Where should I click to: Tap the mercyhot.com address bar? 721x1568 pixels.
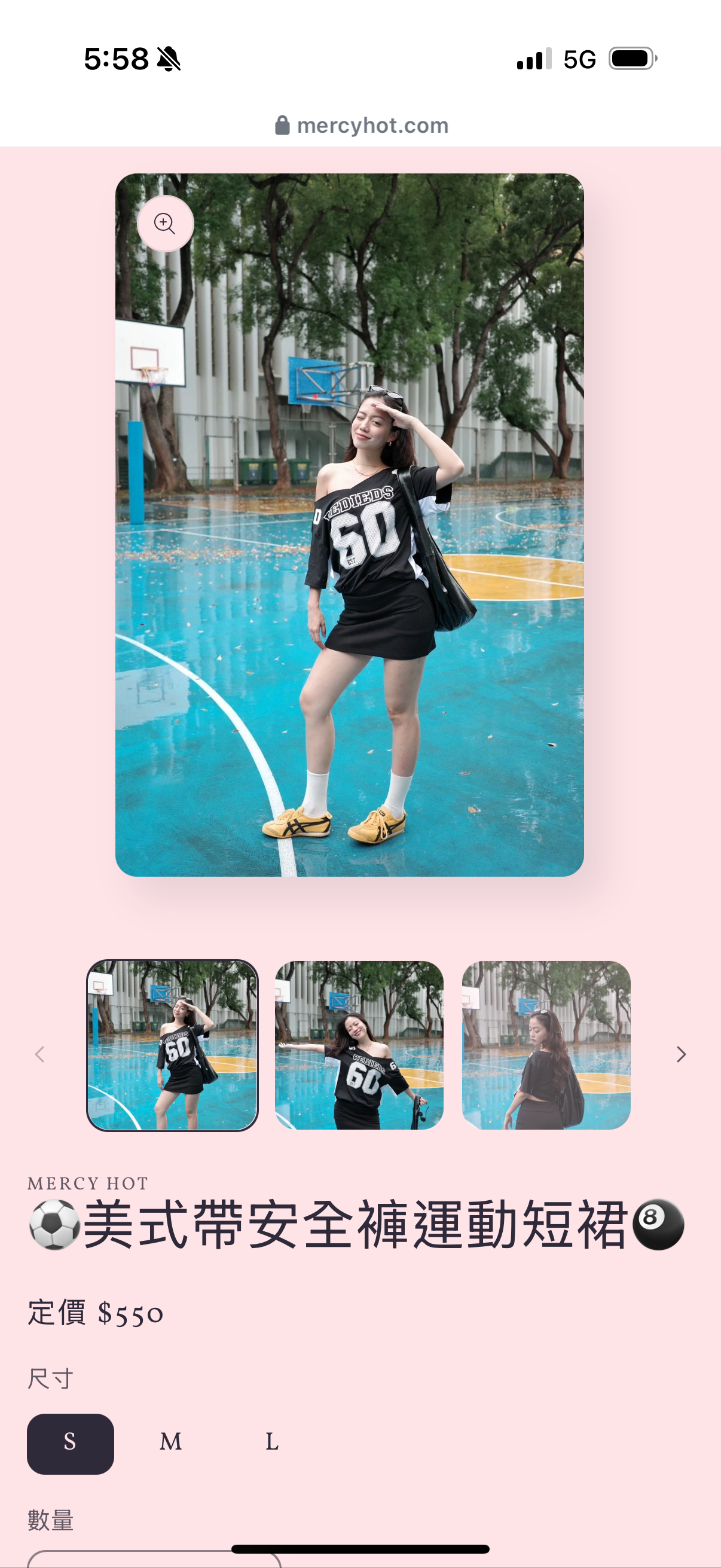click(362, 126)
